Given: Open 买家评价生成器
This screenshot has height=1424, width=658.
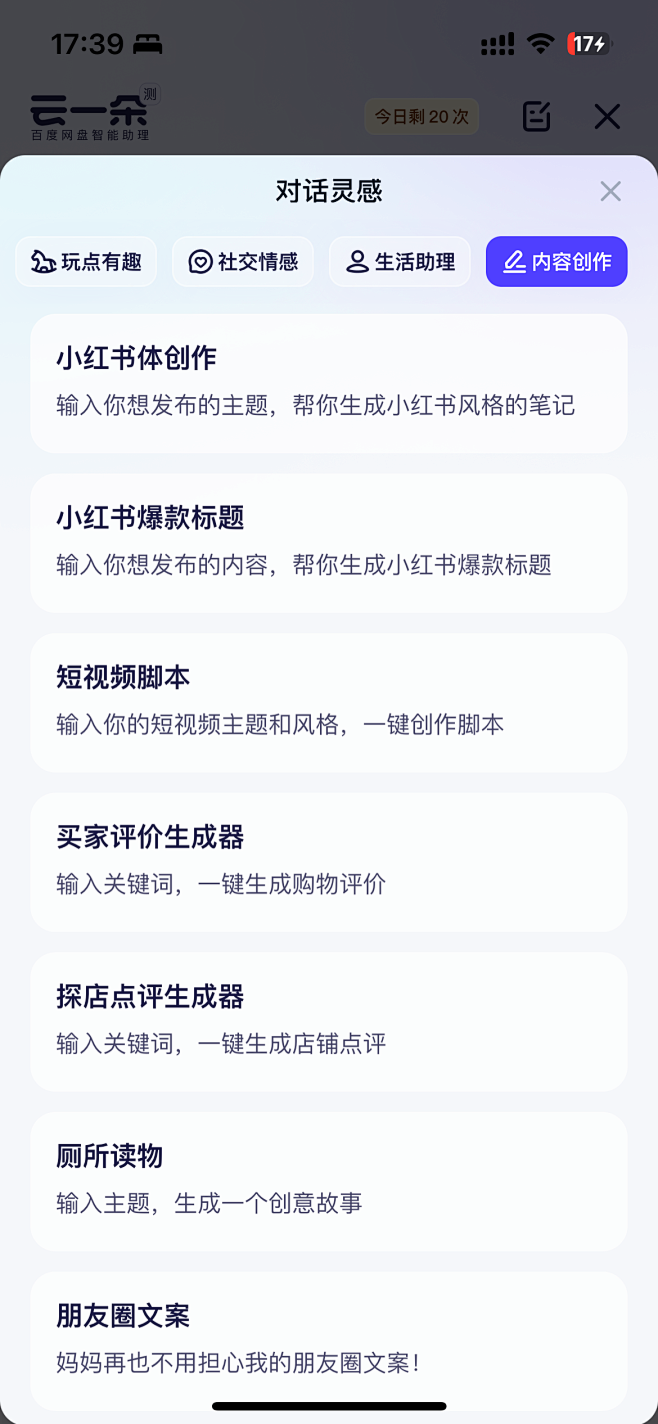Looking at the screenshot, I should click(329, 862).
